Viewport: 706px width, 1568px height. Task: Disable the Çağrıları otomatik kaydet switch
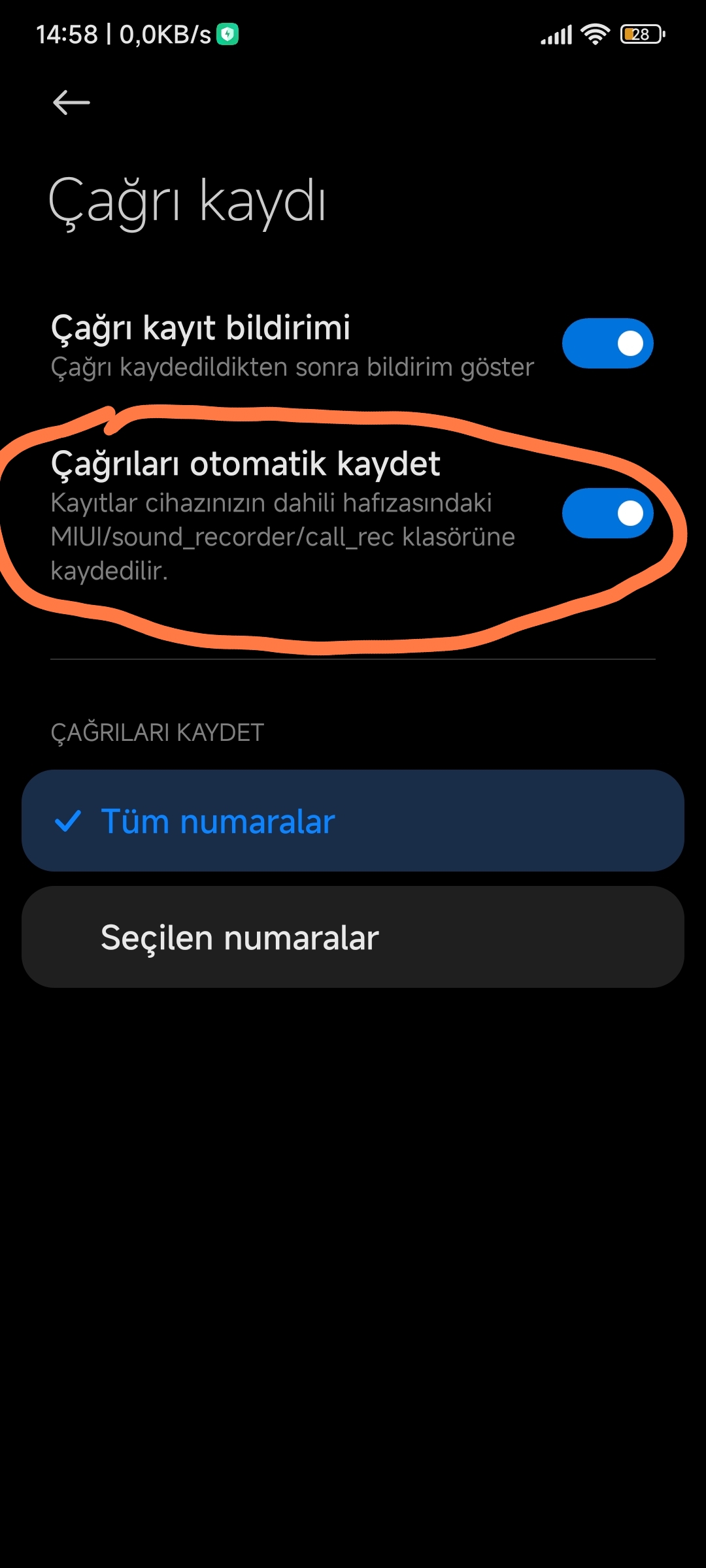point(607,514)
